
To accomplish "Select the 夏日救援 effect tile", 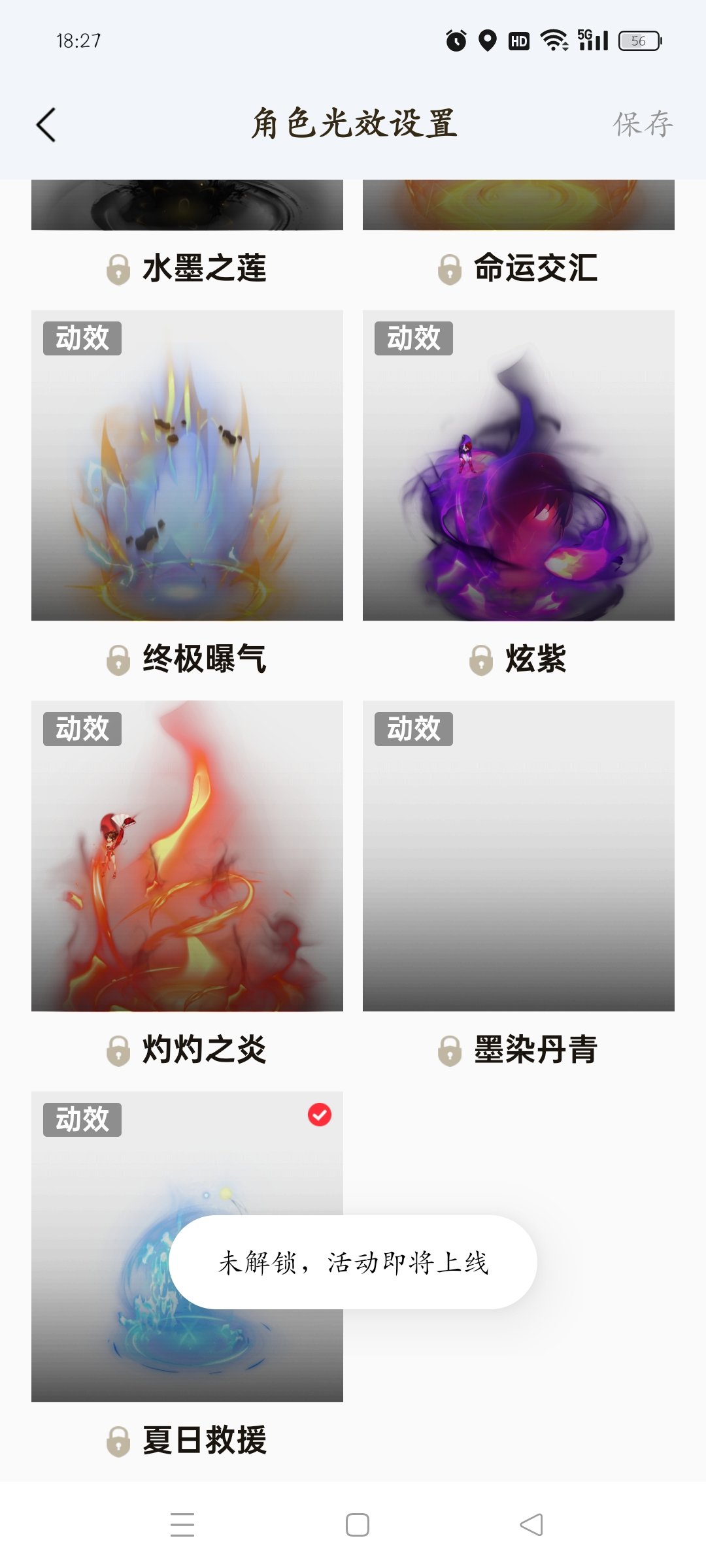I will click(x=187, y=1247).
